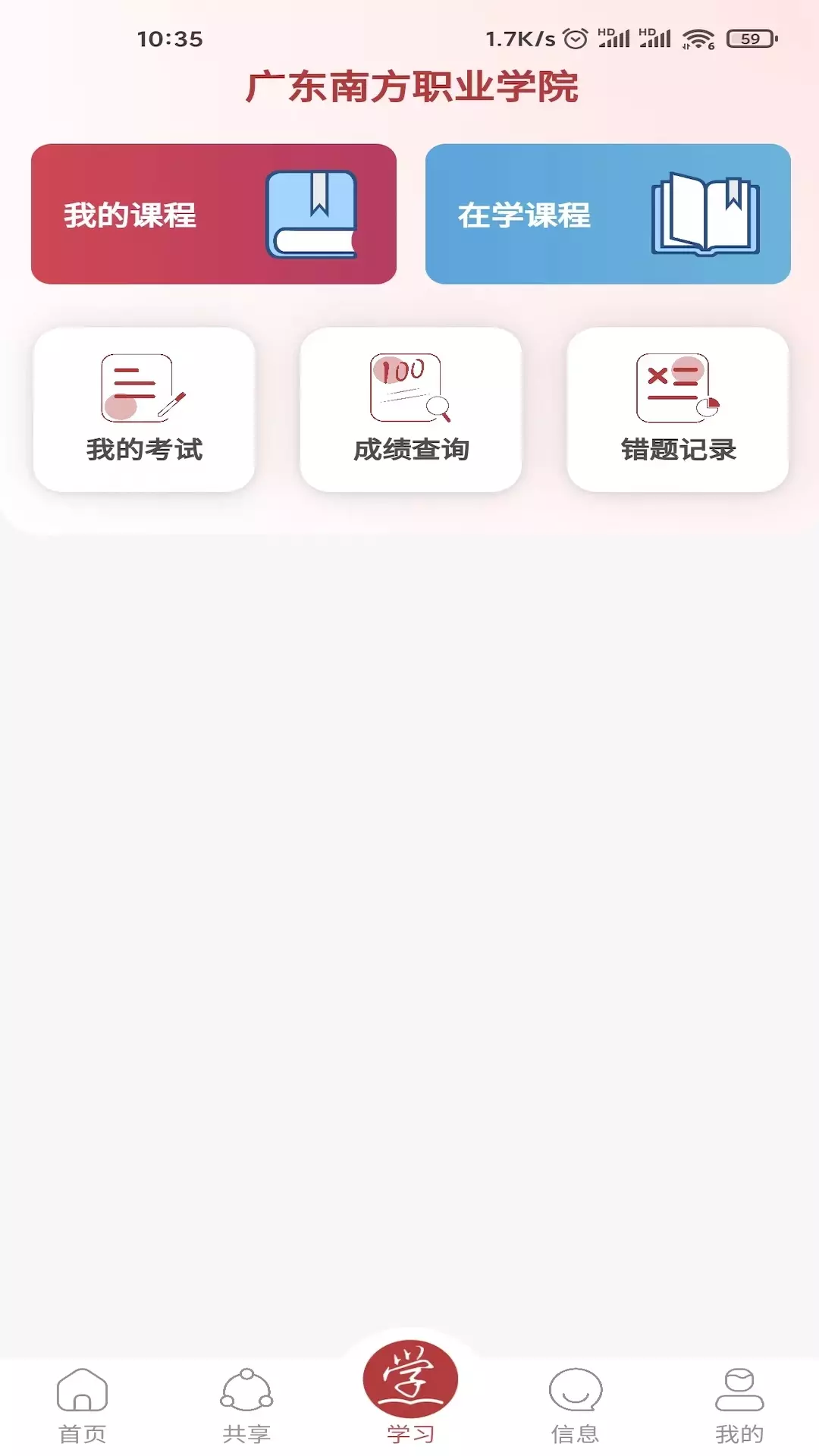The width and height of the screenshot is (819, 1456).
Task: Open the 在学课程 card
Action: pos(607,214)
